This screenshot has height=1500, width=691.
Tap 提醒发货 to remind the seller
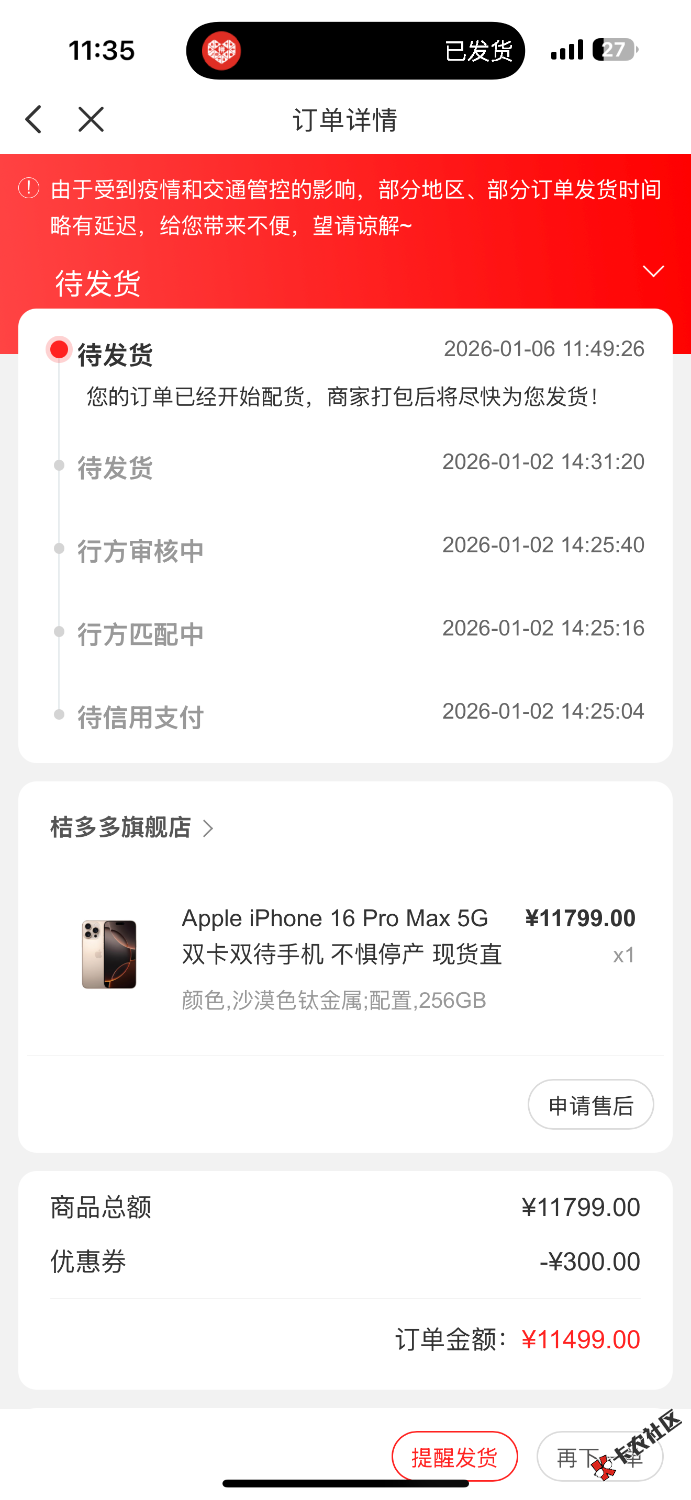[454, 1457]
